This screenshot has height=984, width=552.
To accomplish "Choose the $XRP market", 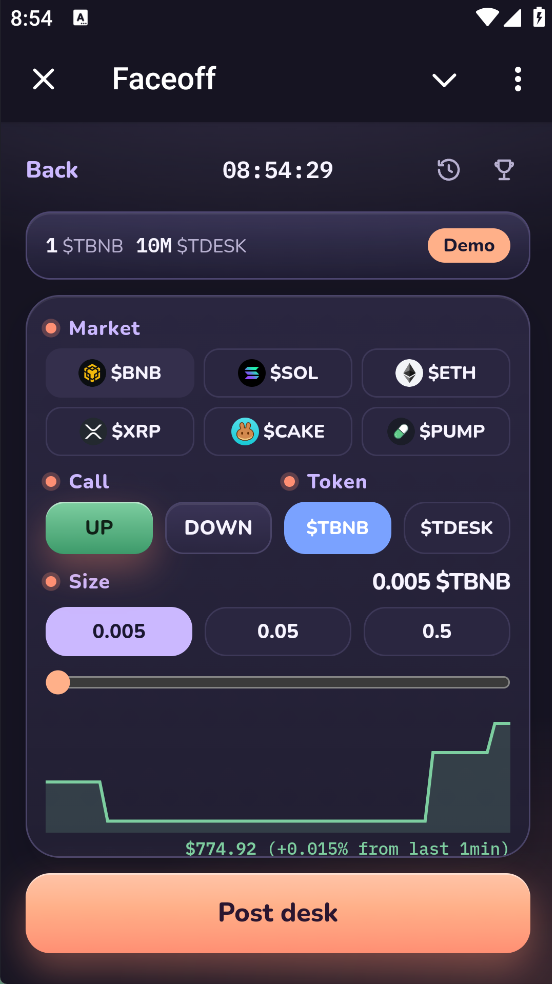I will (120, 431).
